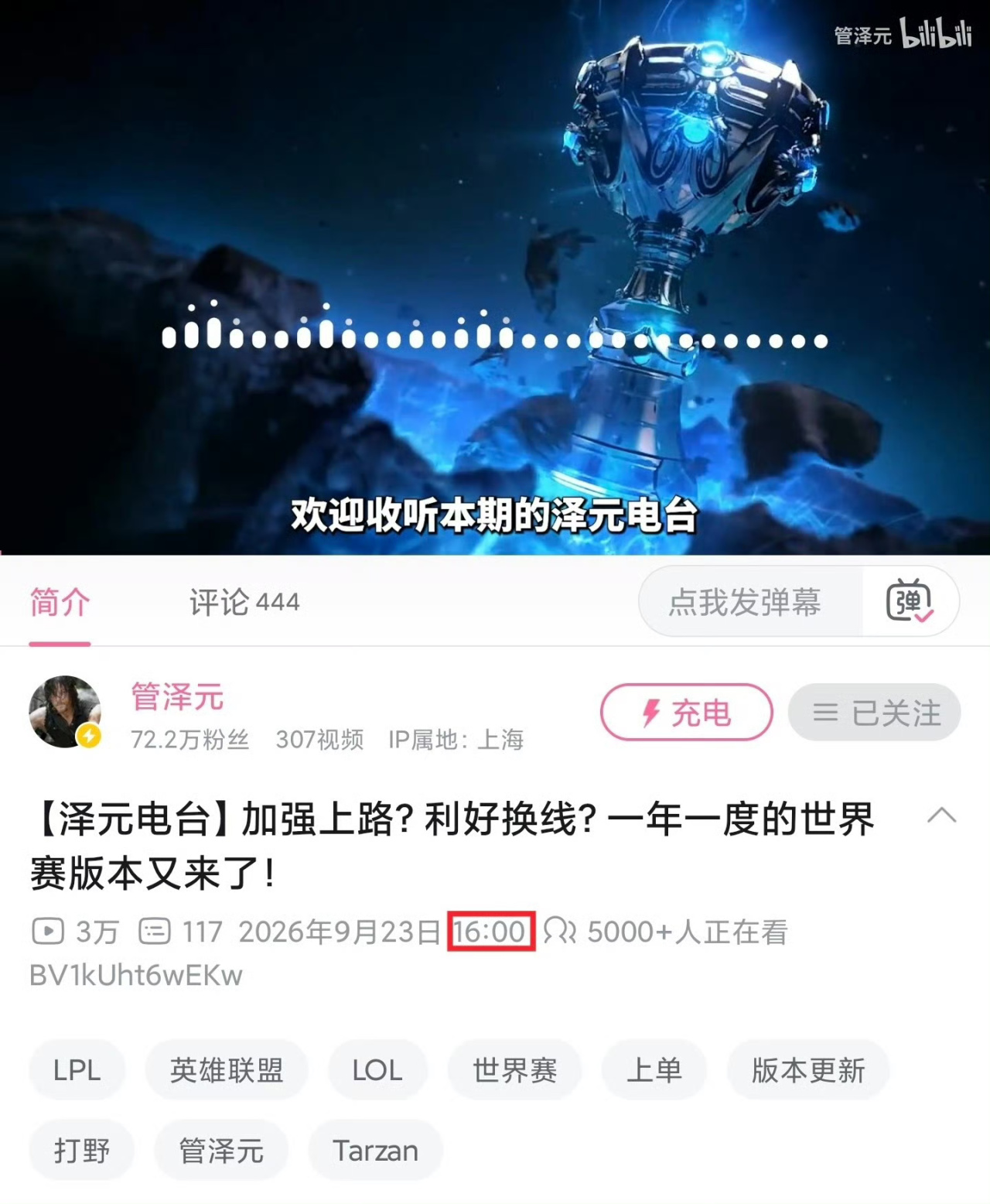Open the 管泽元 tag chip
Viewport: 990px width, 1204px height.
tap(221, 1150)
